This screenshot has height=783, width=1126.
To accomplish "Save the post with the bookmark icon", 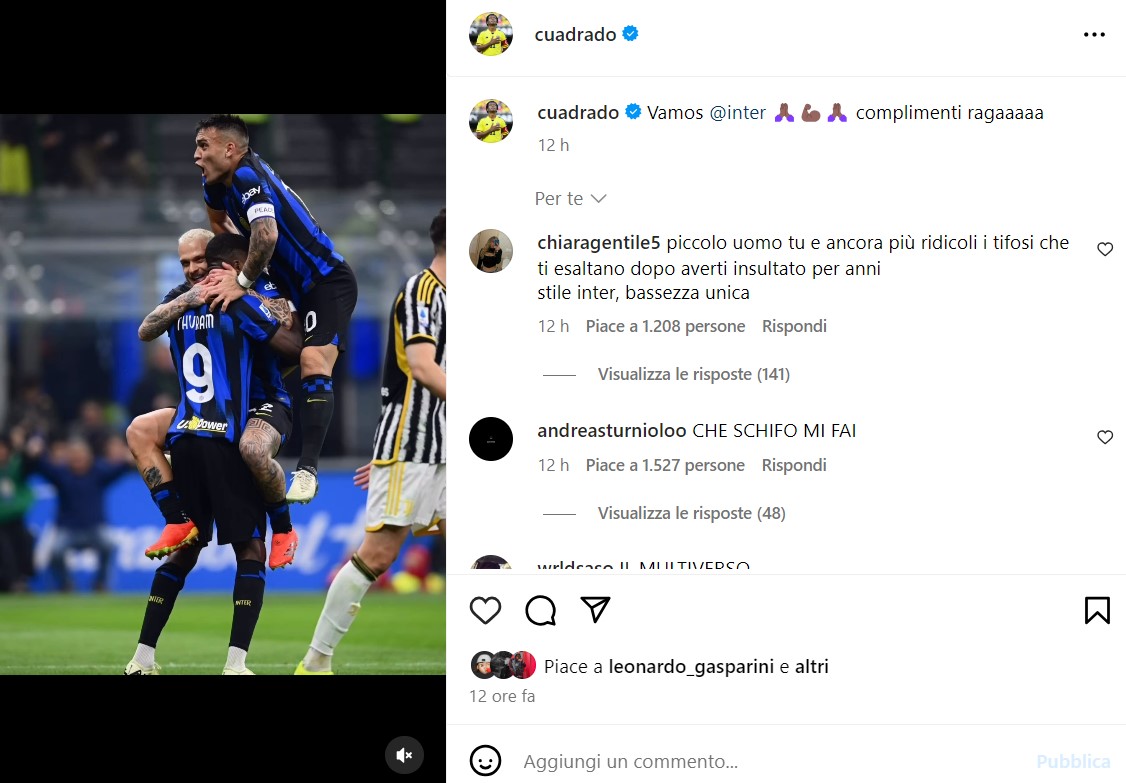I will coord(1097,610).
